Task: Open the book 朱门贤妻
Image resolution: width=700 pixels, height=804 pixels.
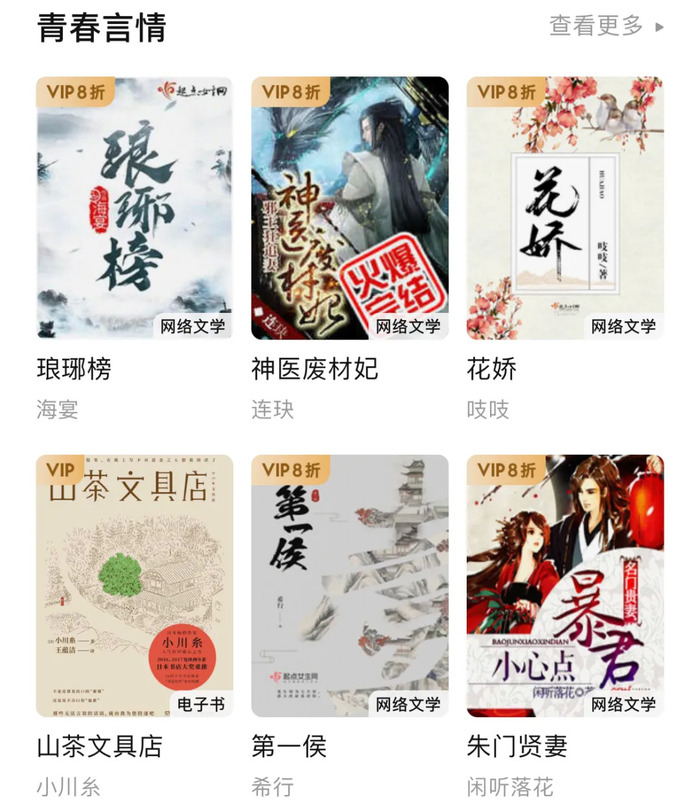Action: pos(565,586)
